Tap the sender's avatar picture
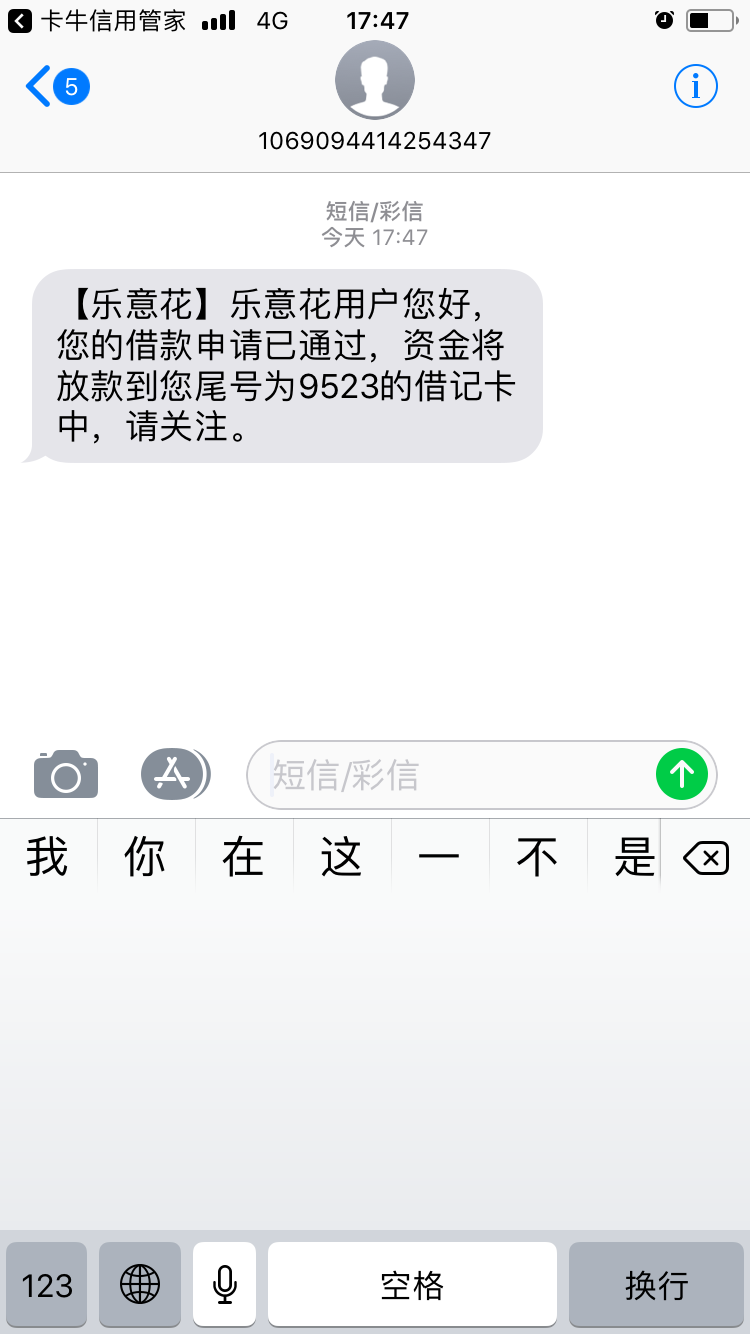The image size is (750, 1334). 375,80
